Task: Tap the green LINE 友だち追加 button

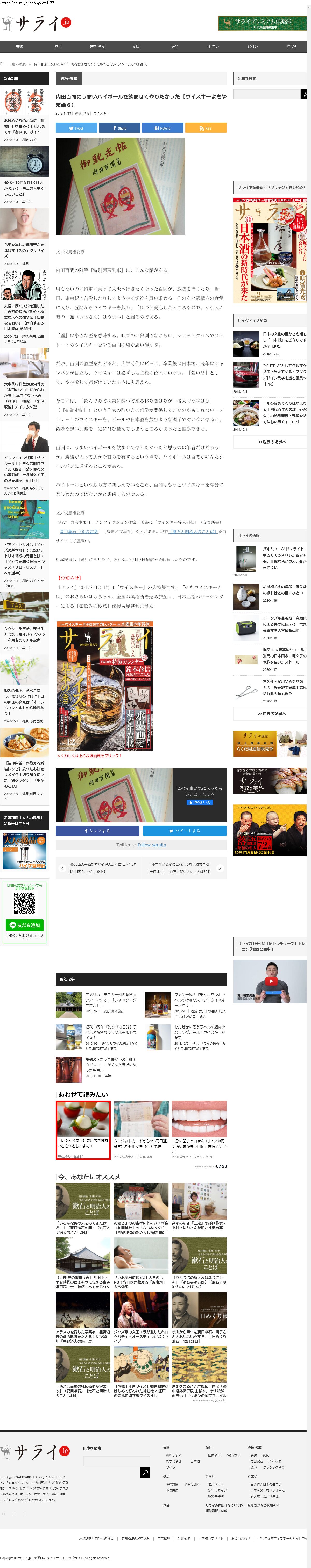Action: coord(24,925)
